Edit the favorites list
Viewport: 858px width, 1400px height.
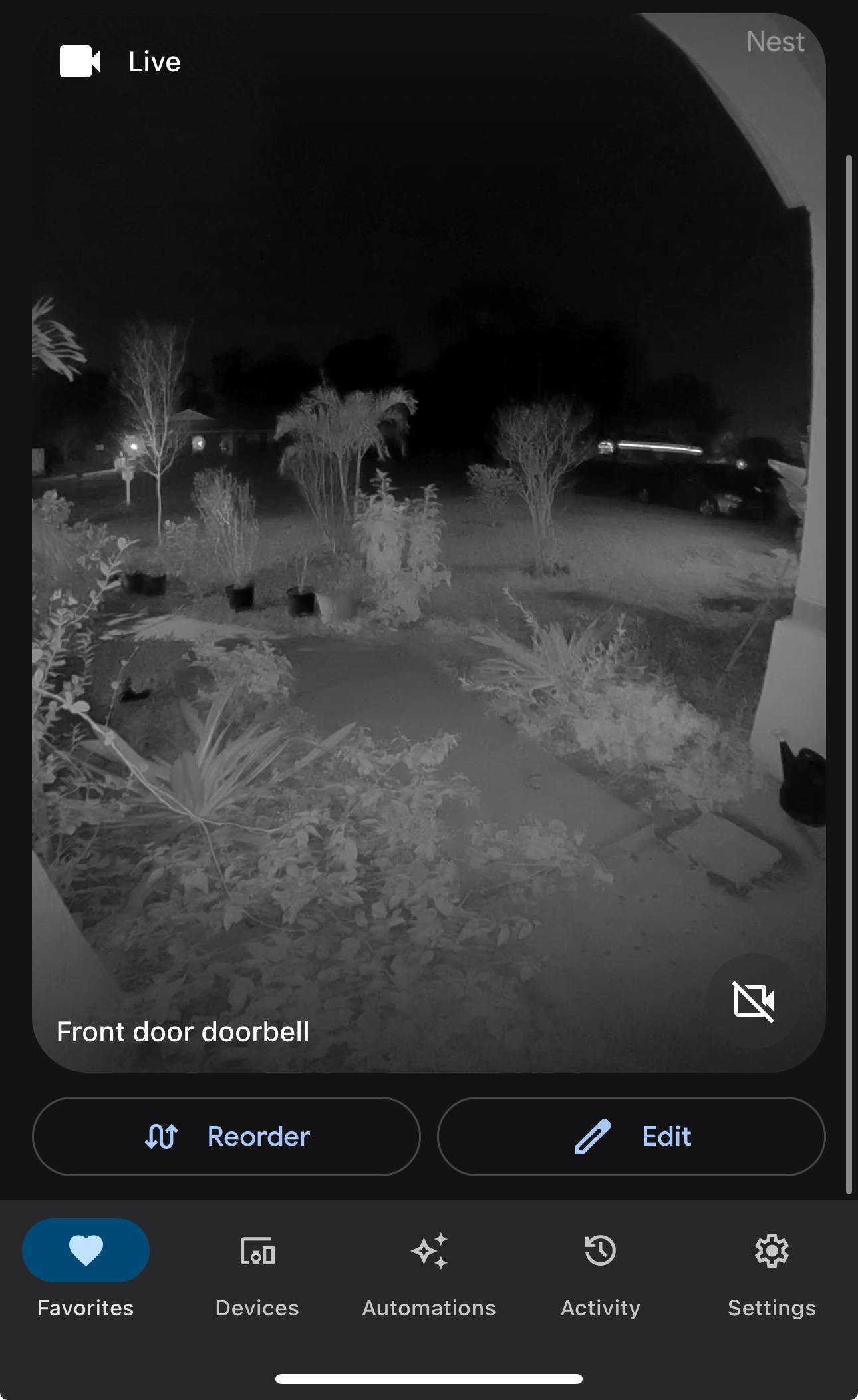tap(631, 1137)
